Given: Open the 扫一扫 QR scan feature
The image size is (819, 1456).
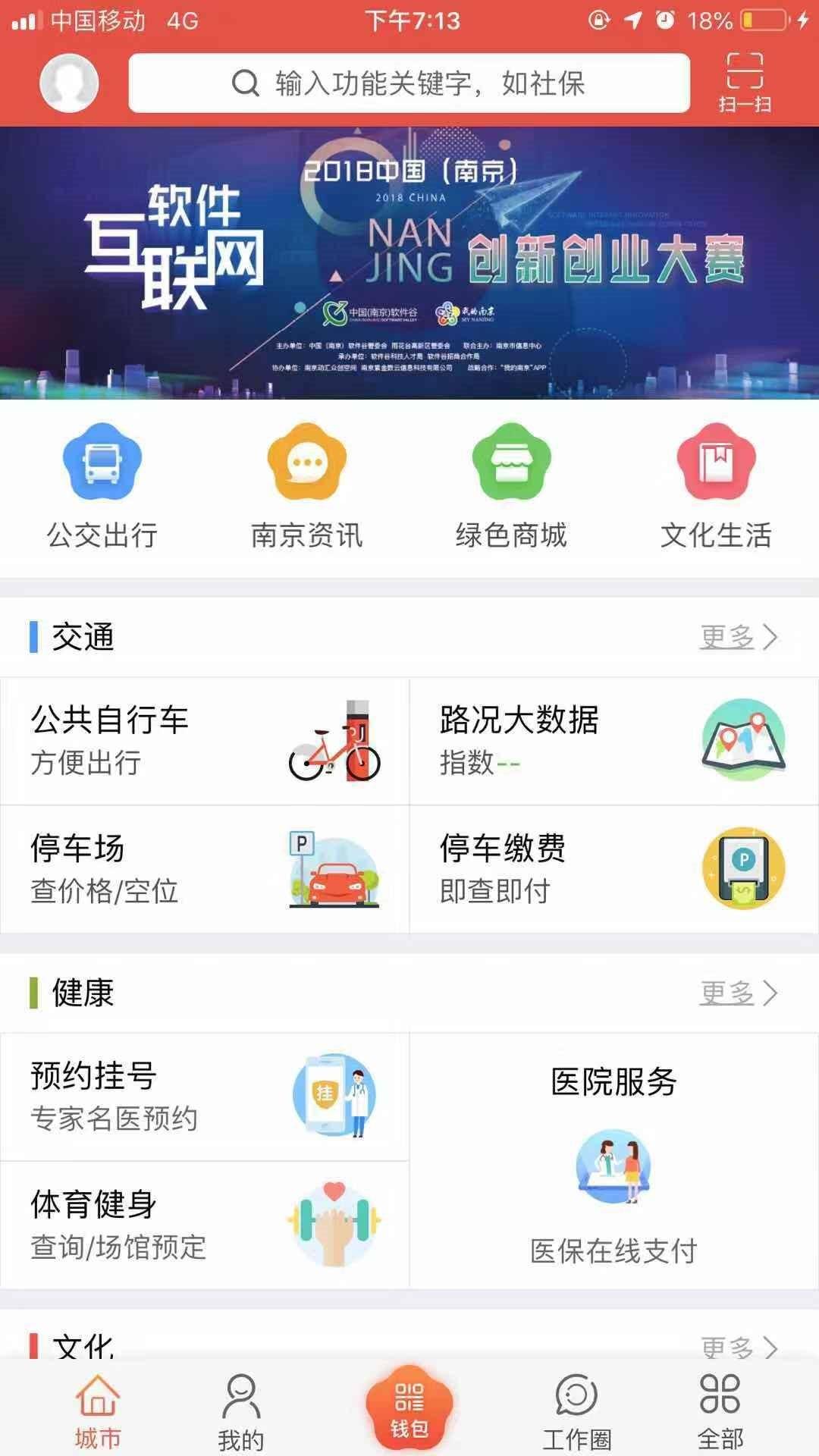Looking at the screenshot, I should coord(745,82).
